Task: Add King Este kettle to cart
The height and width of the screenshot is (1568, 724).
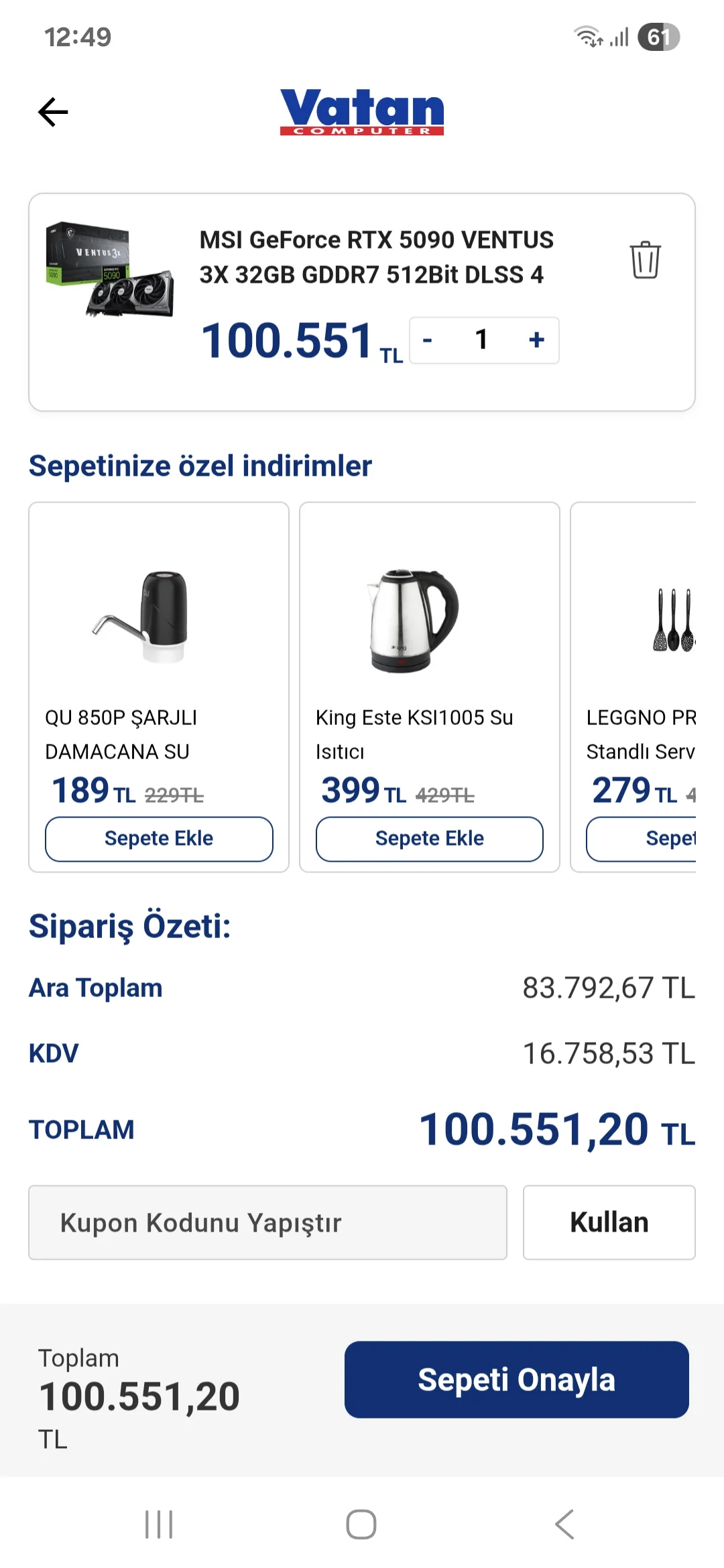Action: (x=430, y=838)
